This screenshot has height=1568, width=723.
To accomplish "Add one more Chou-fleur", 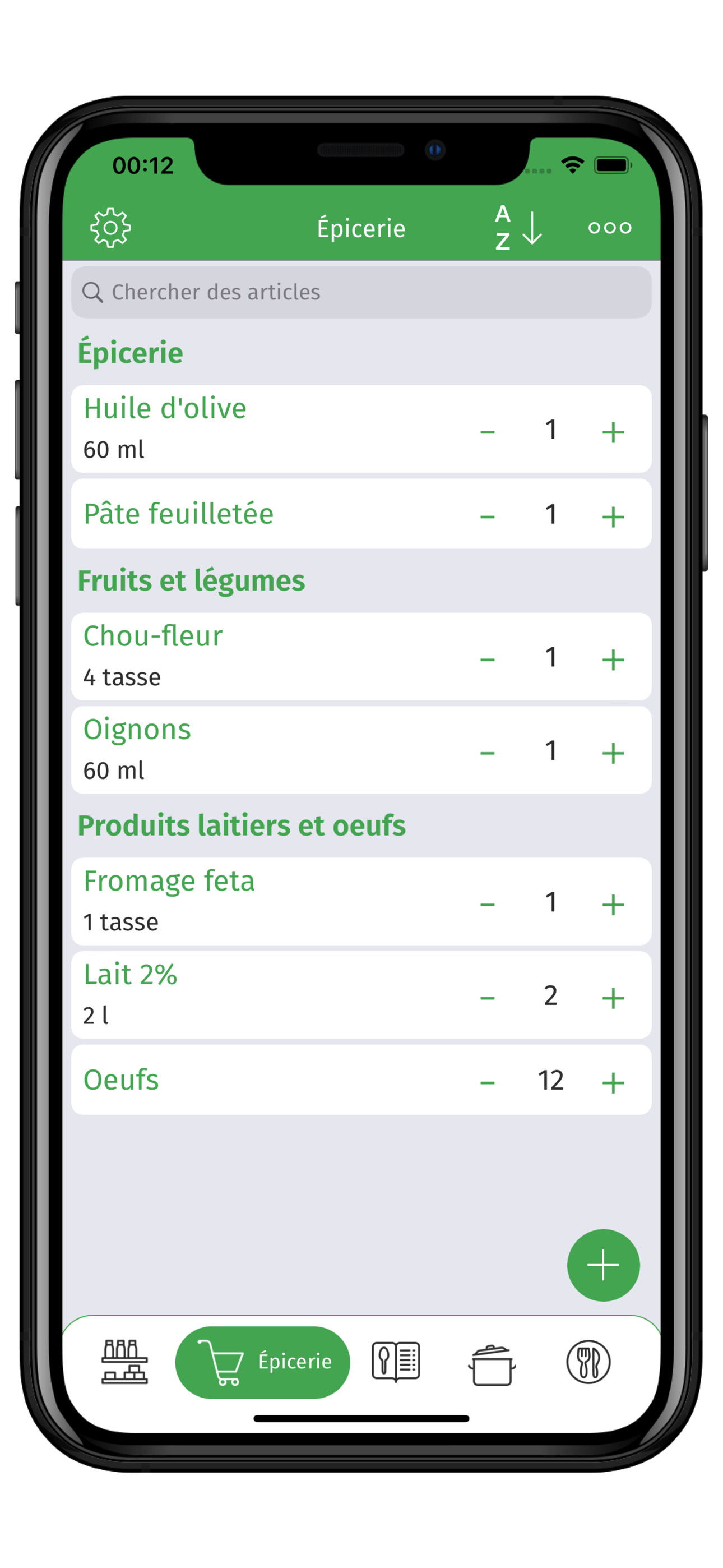I will coord(613,659).
